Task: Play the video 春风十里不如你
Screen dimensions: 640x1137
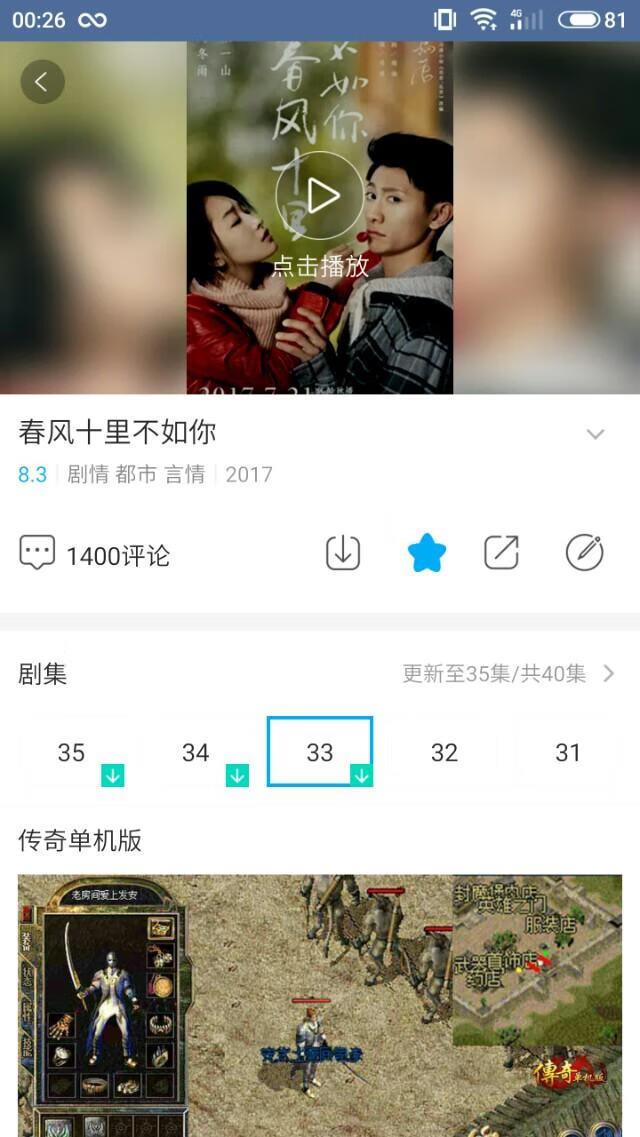Action: coord(320,196)
